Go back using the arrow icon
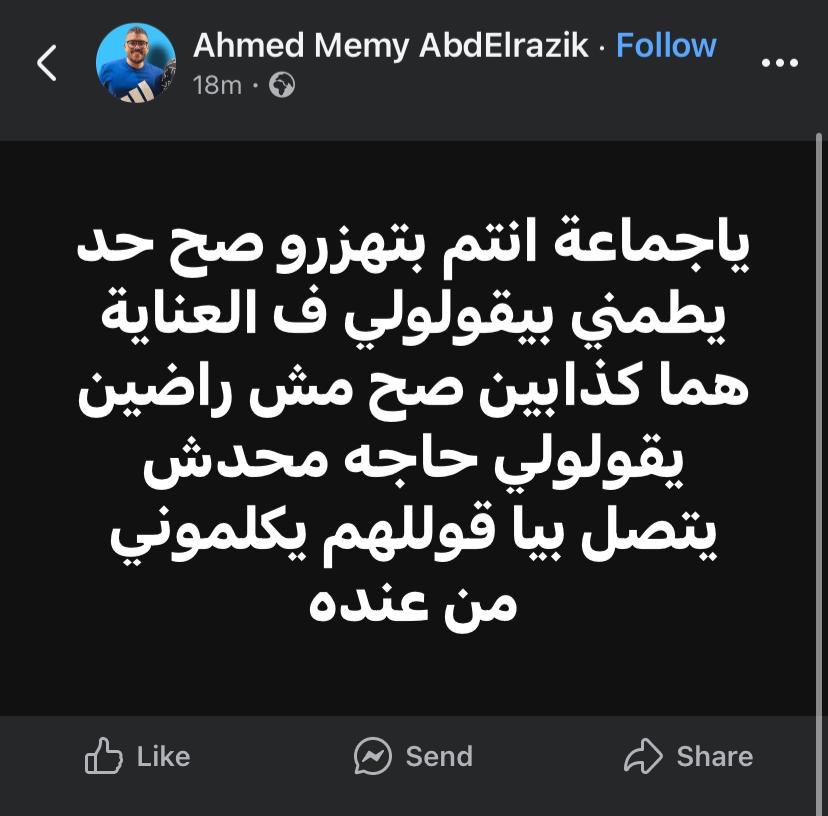Viewport: 828px width, 816px height. coord(46,63)
